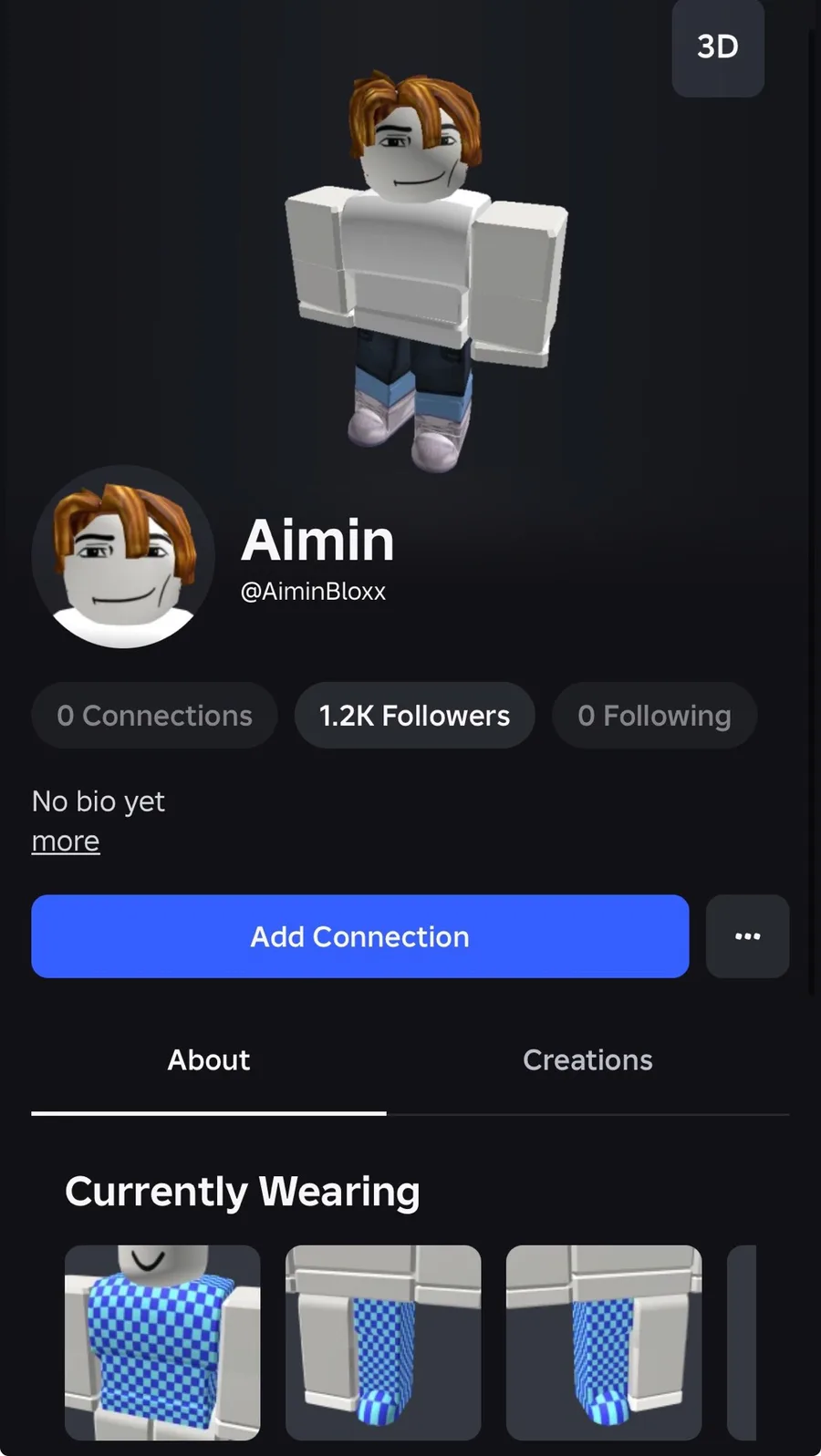821x1456 pixels.
Task: Select the About tab
Action: 208,1060
